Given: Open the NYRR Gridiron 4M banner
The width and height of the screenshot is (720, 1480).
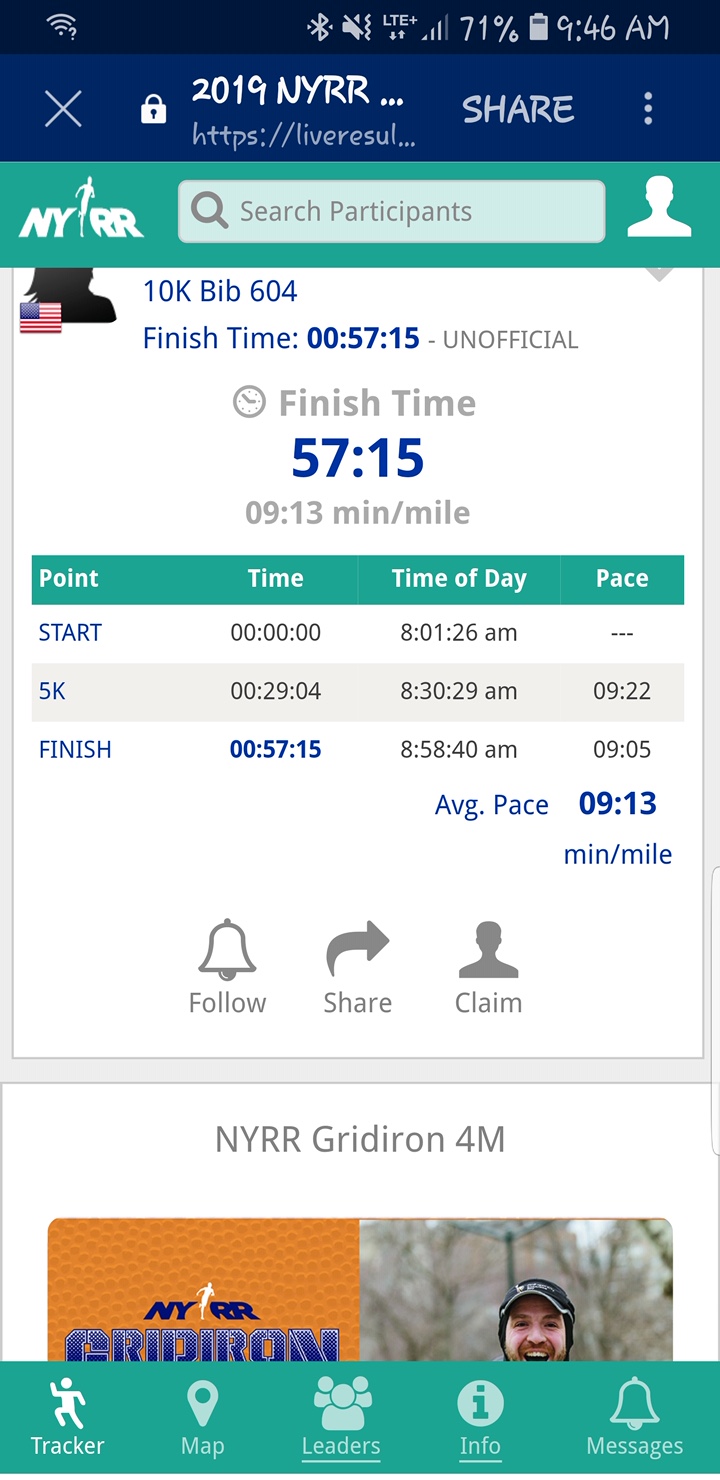Looking at the screenshot, I should pyautogui.click(x=360, y=1290).
